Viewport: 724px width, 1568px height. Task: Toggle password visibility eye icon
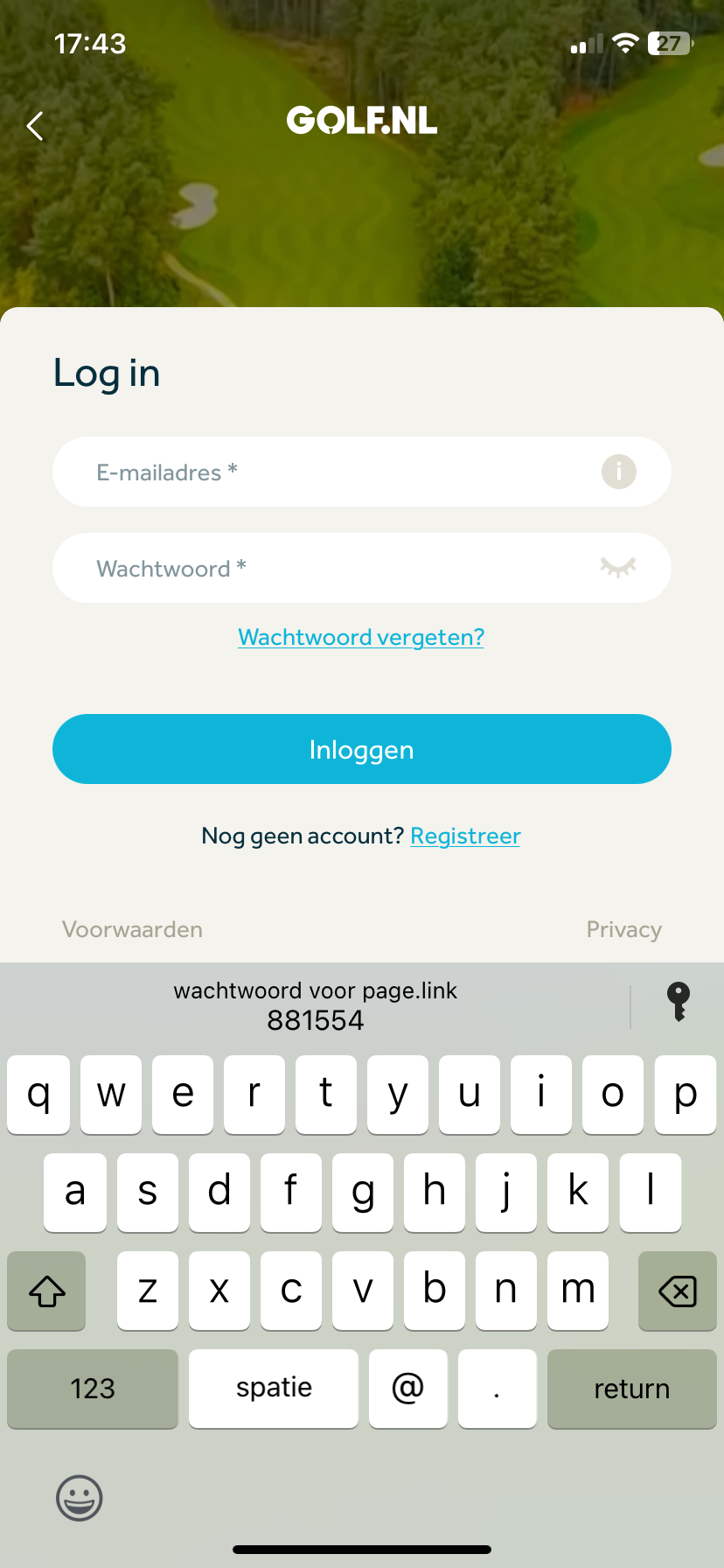[618, 568]
